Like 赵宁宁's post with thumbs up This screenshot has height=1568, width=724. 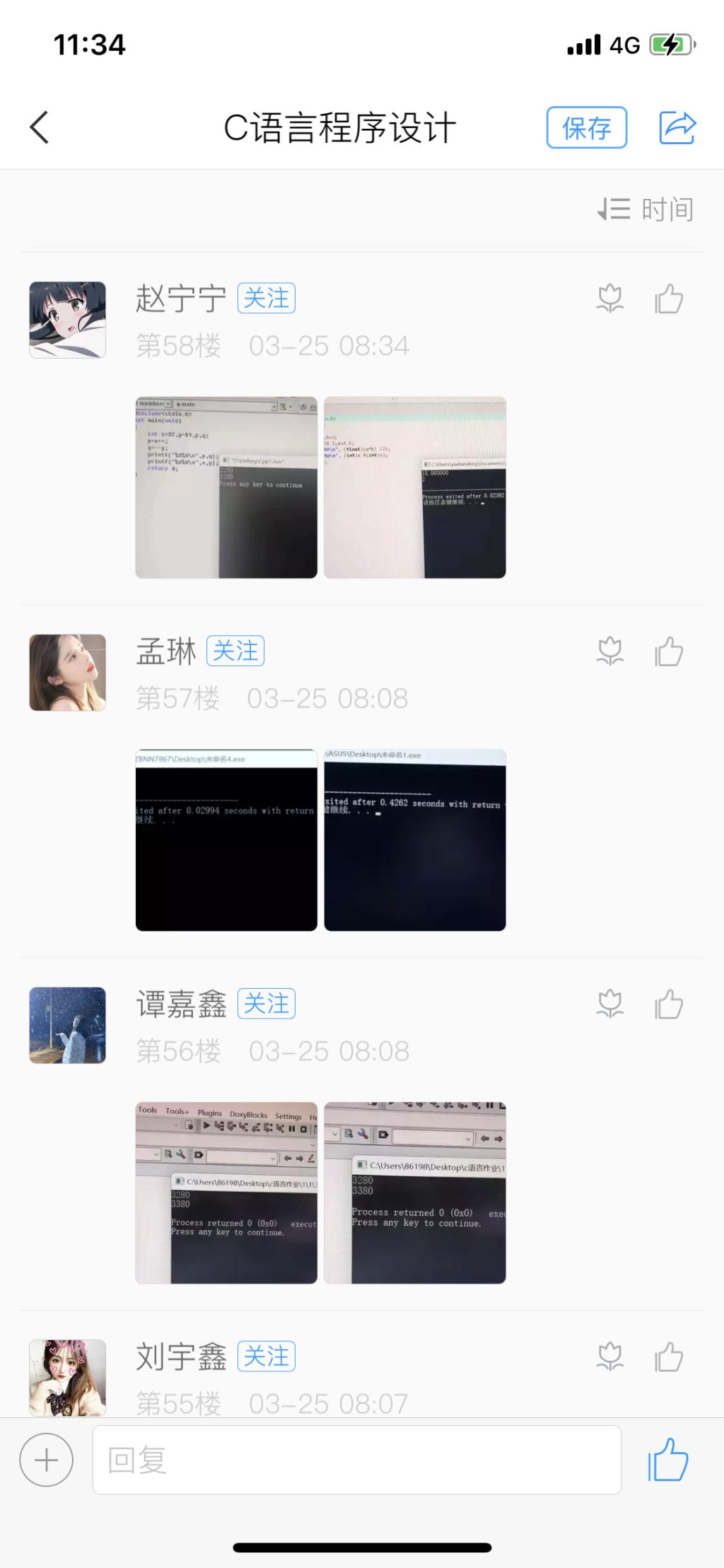pos(668,298)
